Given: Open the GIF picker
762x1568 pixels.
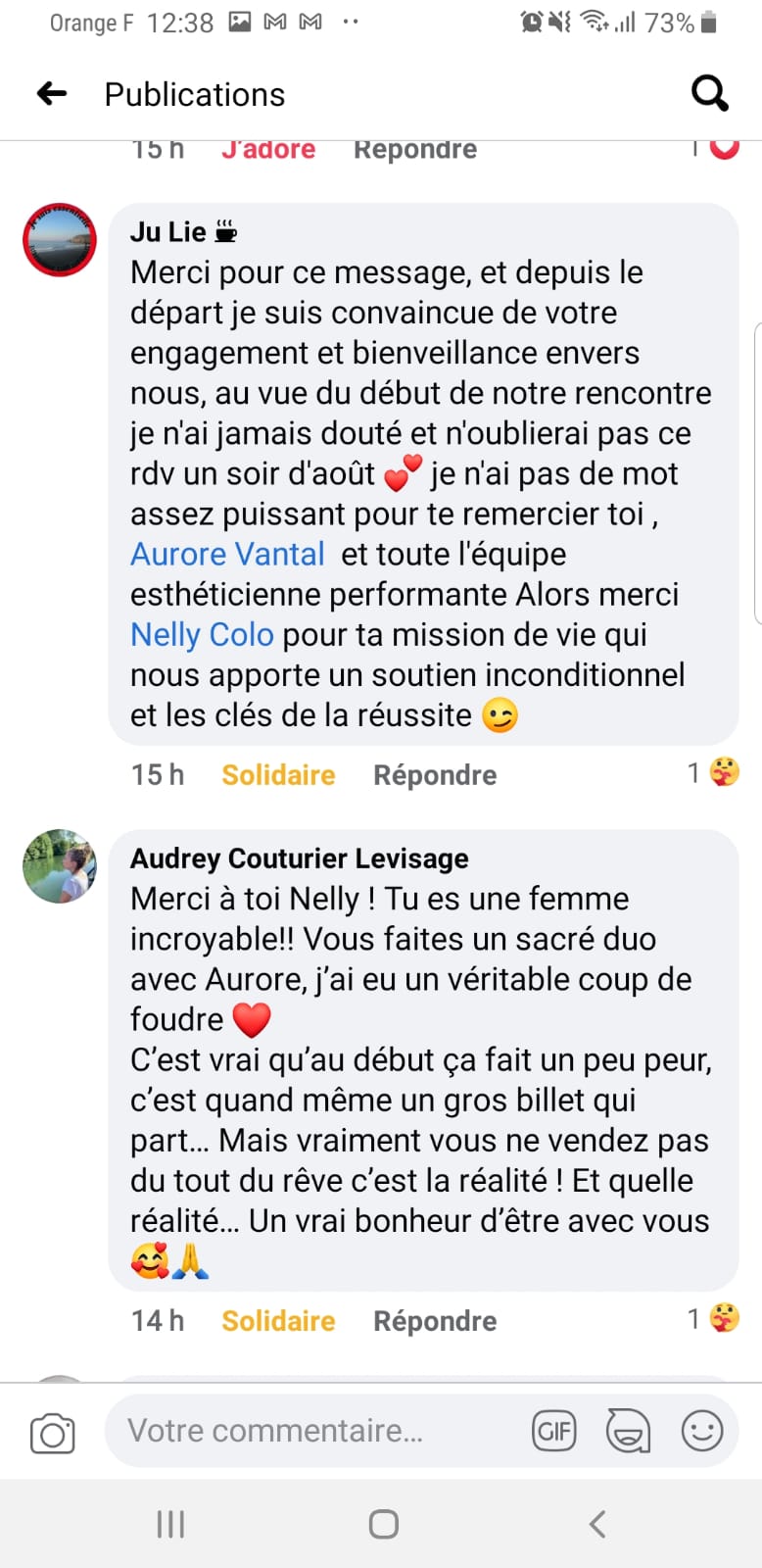Looking at the screenshot, I should pyautogui.click(x=553, y=1432).
